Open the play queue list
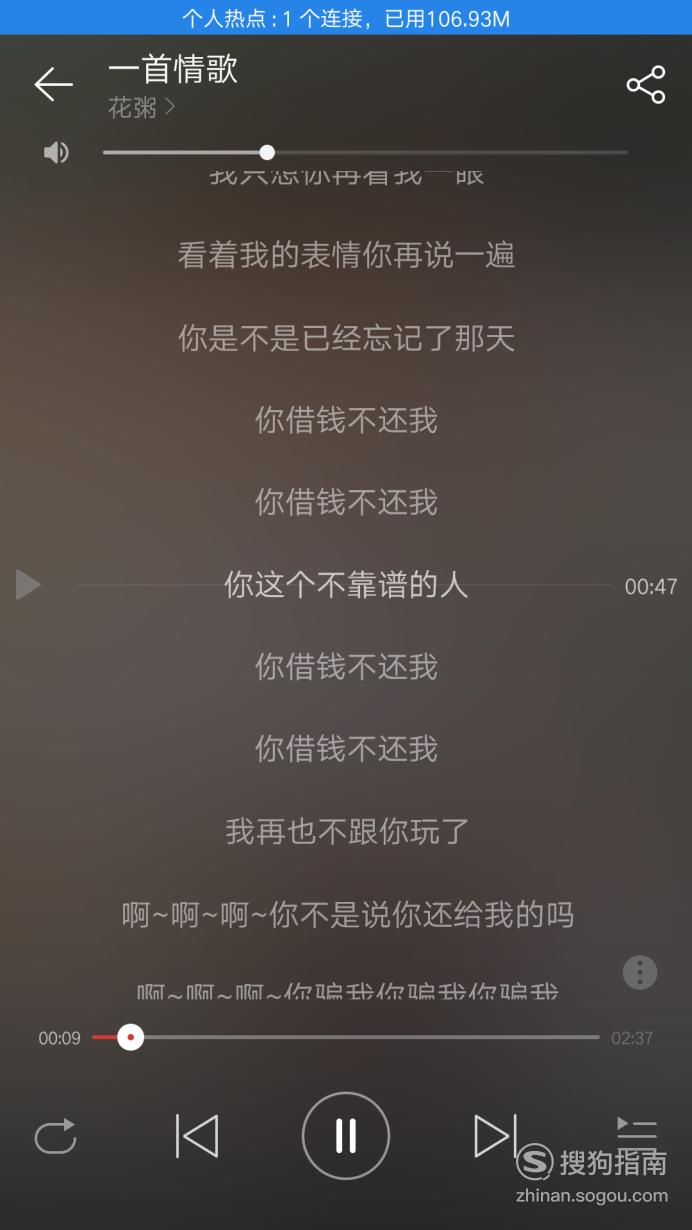This screenshot has height=1230, width=692. [x=636, y=1130]
